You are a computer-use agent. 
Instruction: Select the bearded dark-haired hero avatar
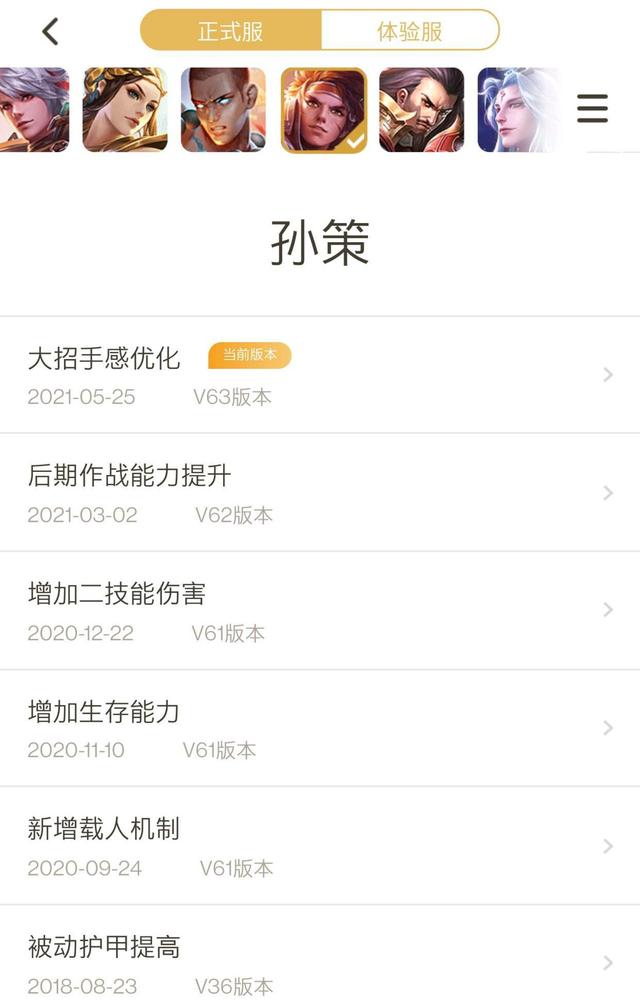pyautogui.click(x=421, y=110)
